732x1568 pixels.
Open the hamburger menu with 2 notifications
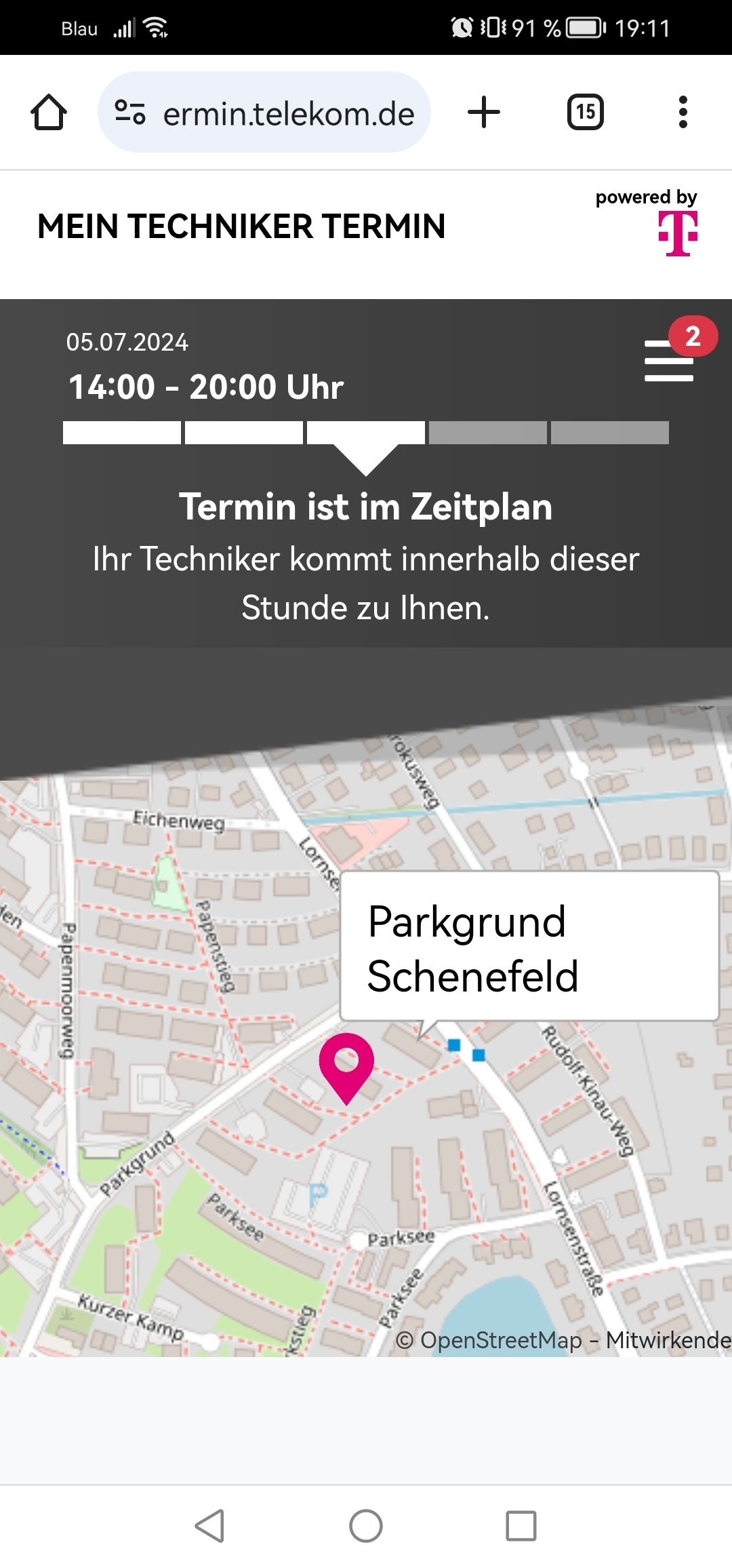pos(669,361)
